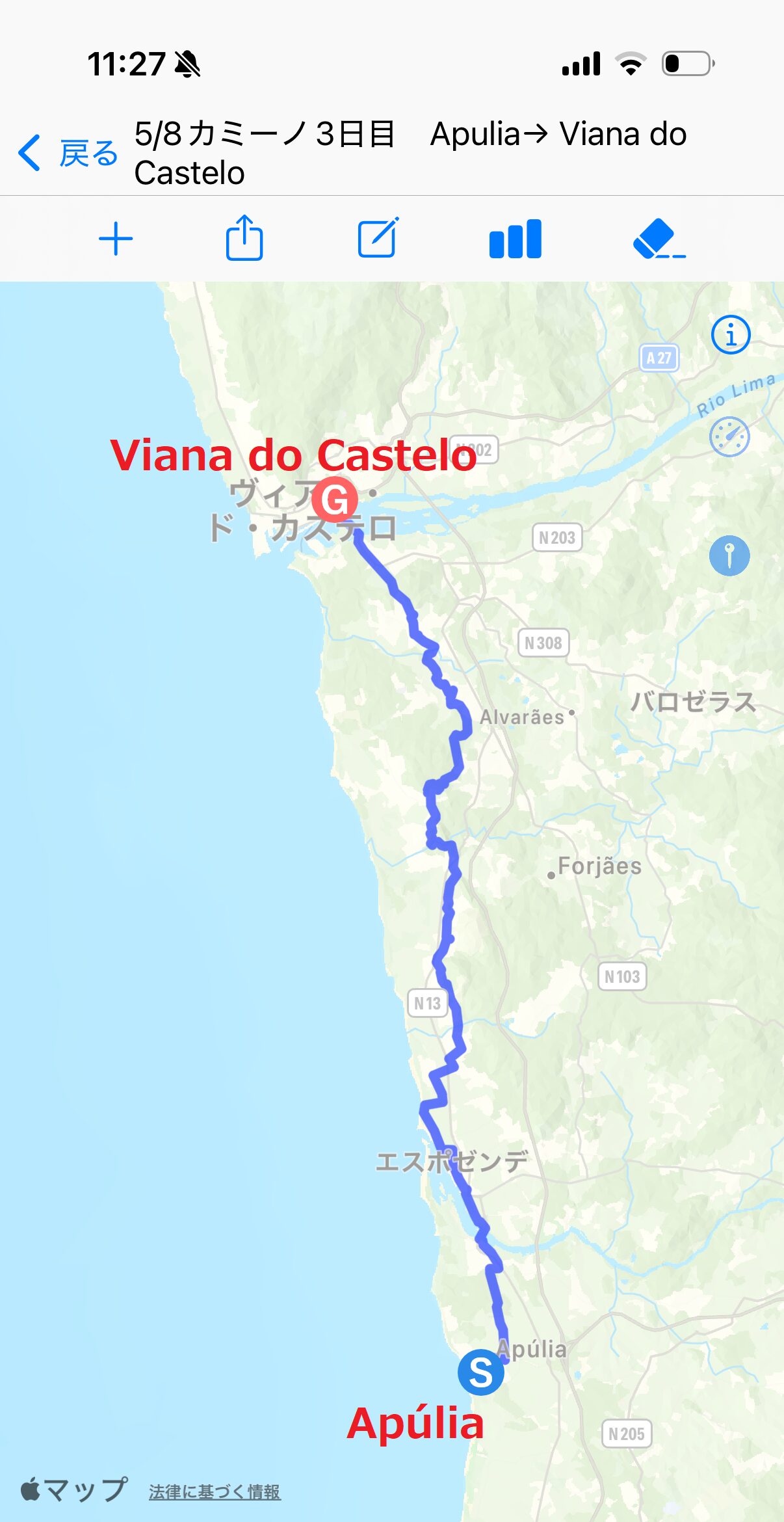Tap the blue pin button

point(729,555)
